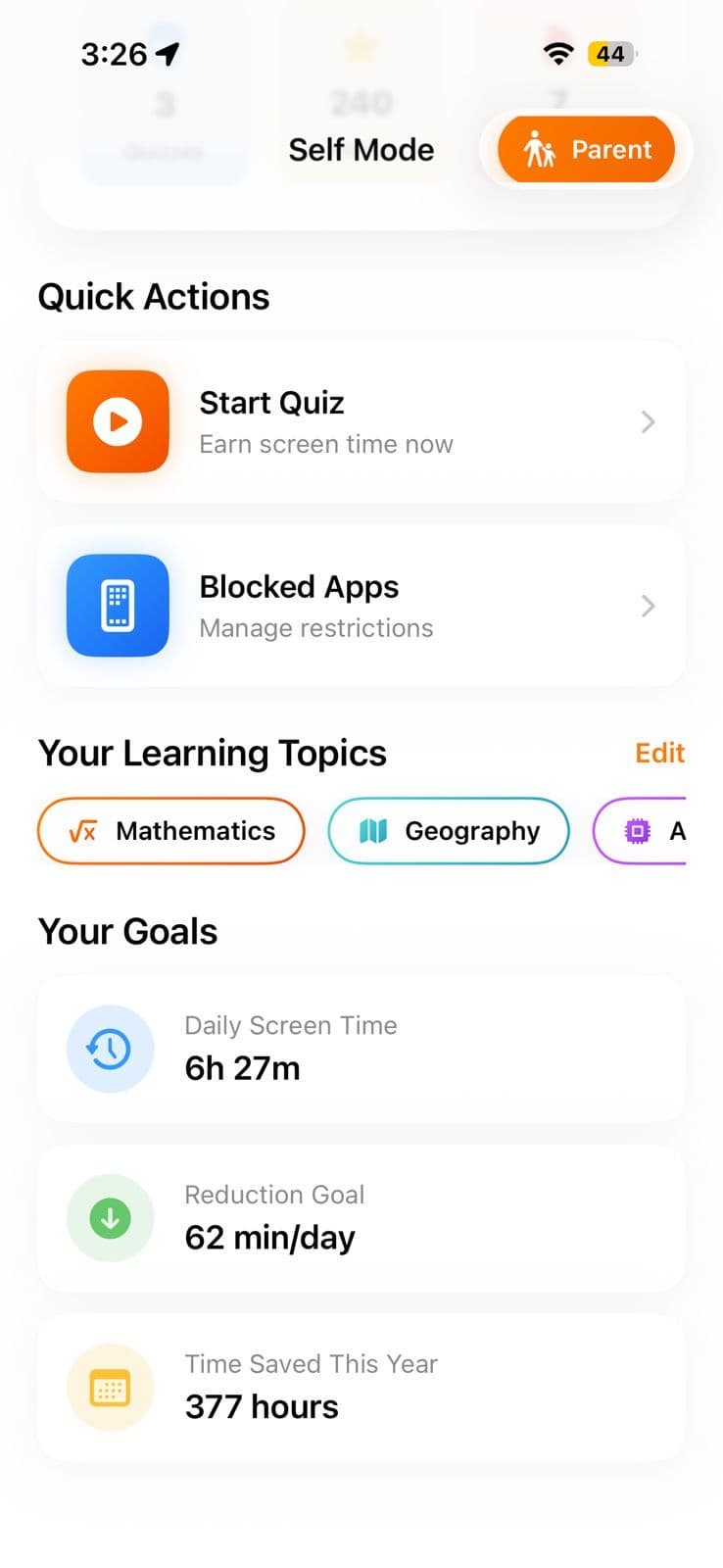Click the Blocked Apps phone icon
The width and height of the screenshot is (723, 1568).
pyautogui.click(x=117, y=606)
